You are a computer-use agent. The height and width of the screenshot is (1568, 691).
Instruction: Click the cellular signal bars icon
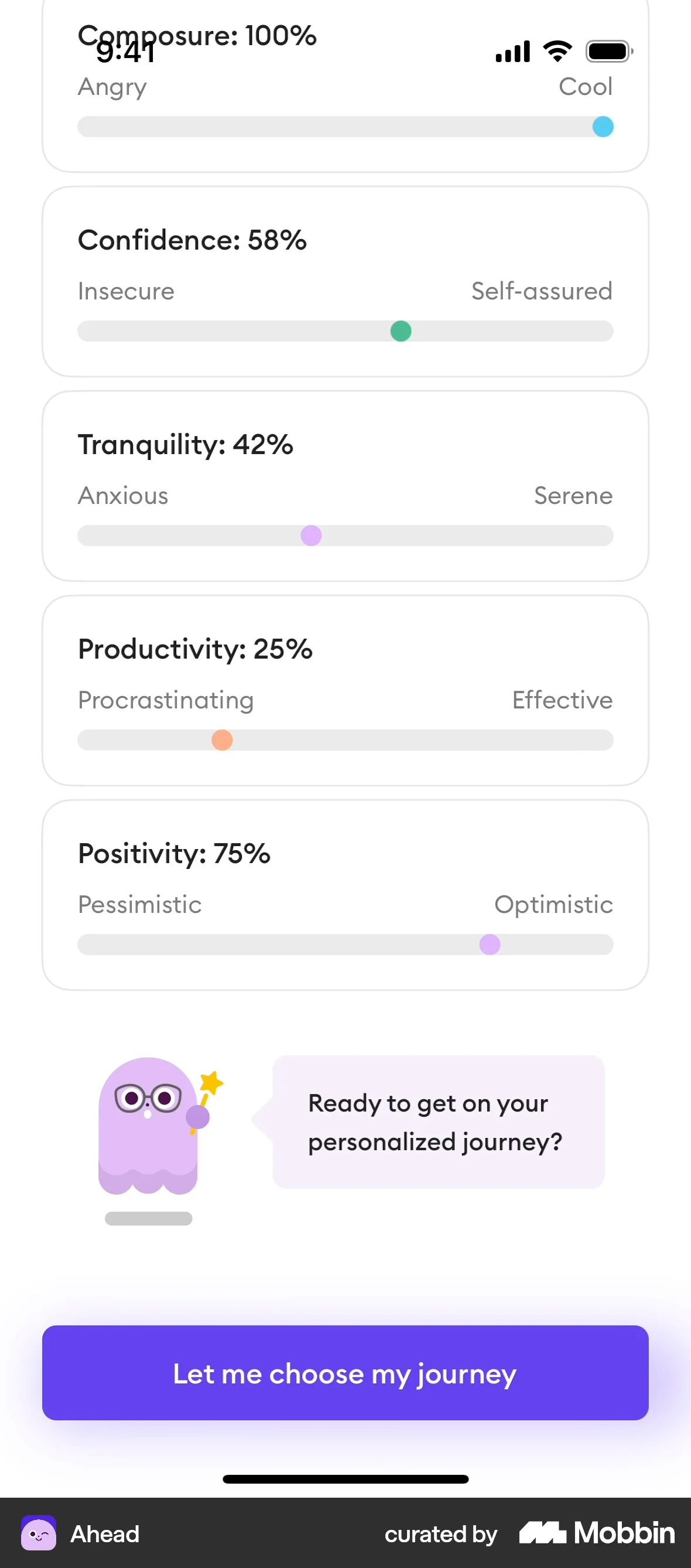(512, 52)
